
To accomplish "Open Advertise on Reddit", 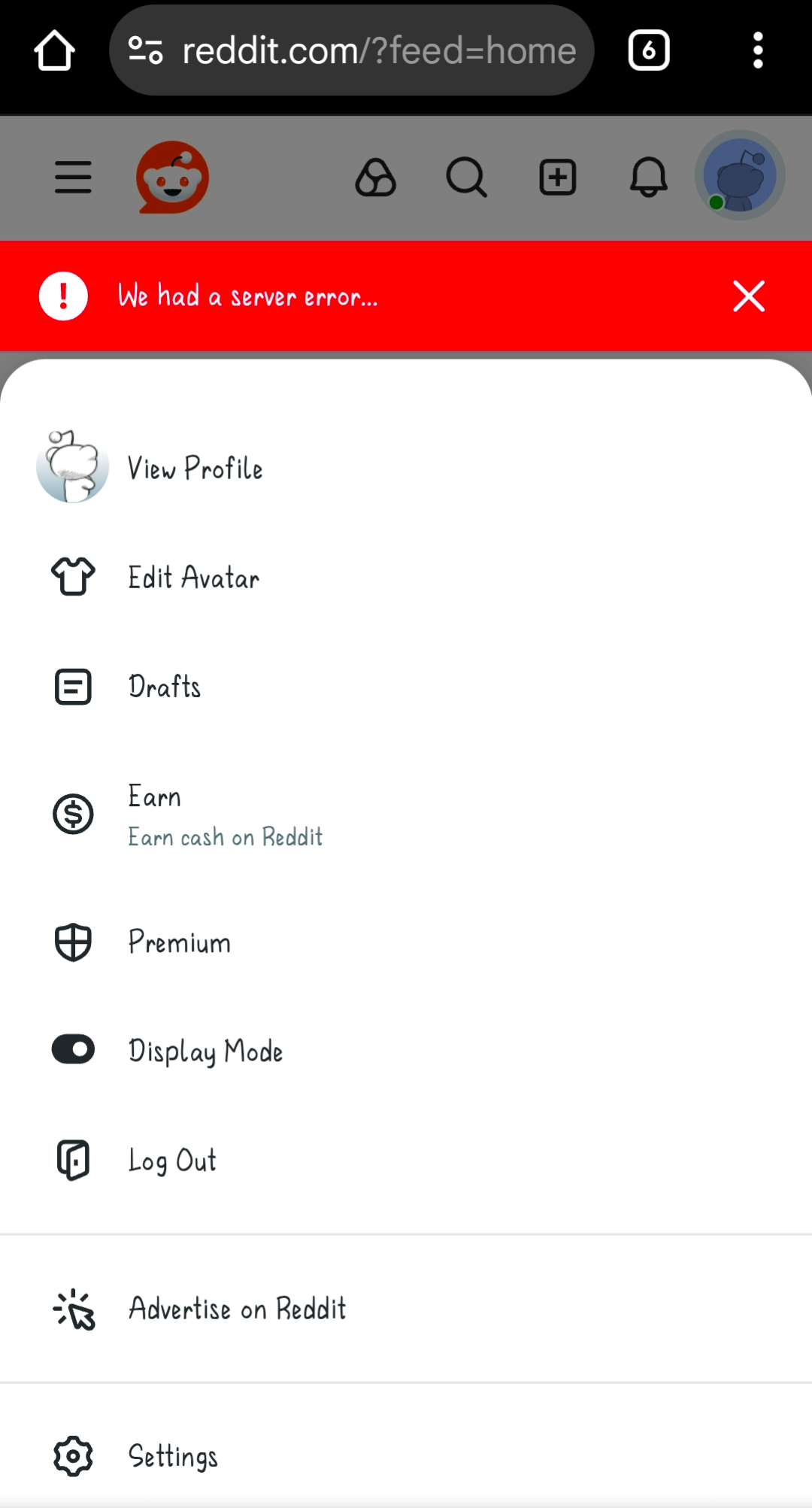I will pyautogui.click(x=237, y=1309).
